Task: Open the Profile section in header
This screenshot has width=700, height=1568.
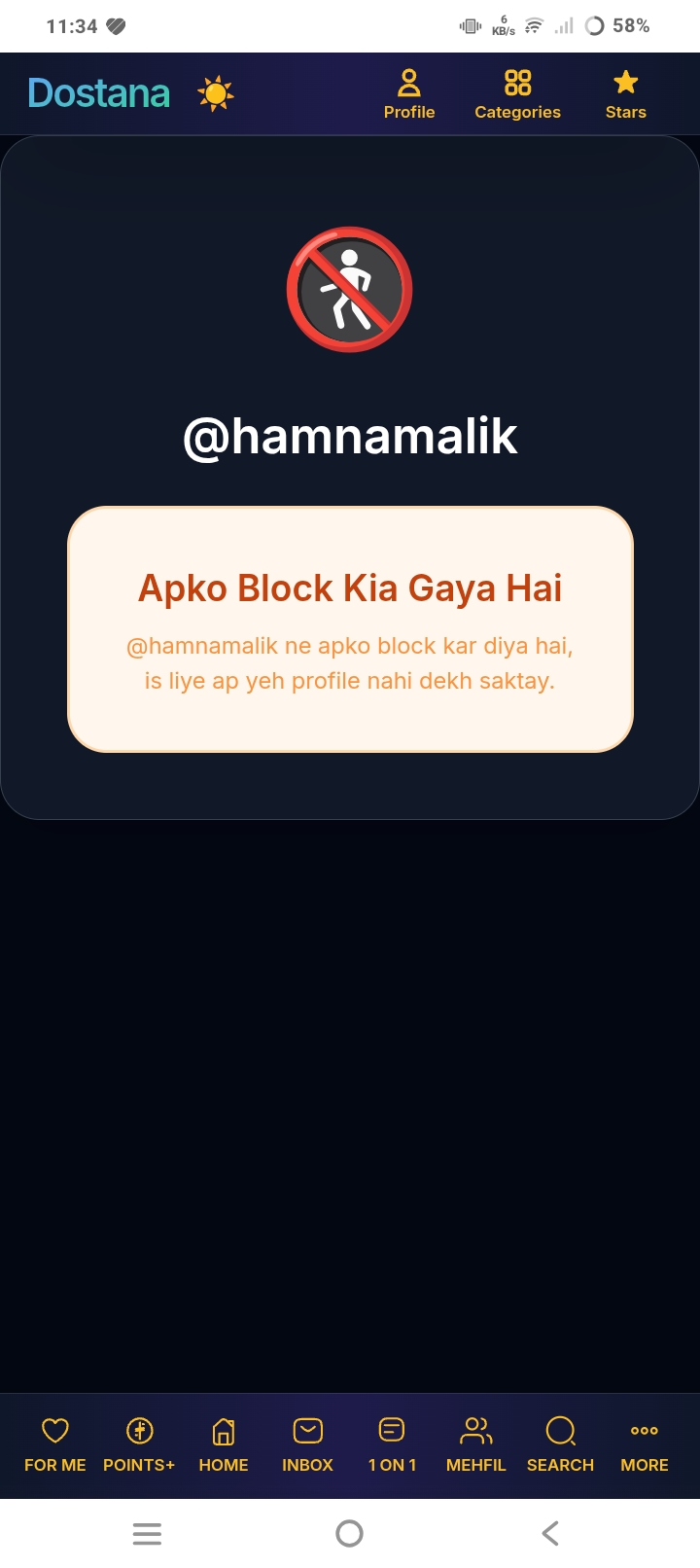Action: click(x=409, y=94)
